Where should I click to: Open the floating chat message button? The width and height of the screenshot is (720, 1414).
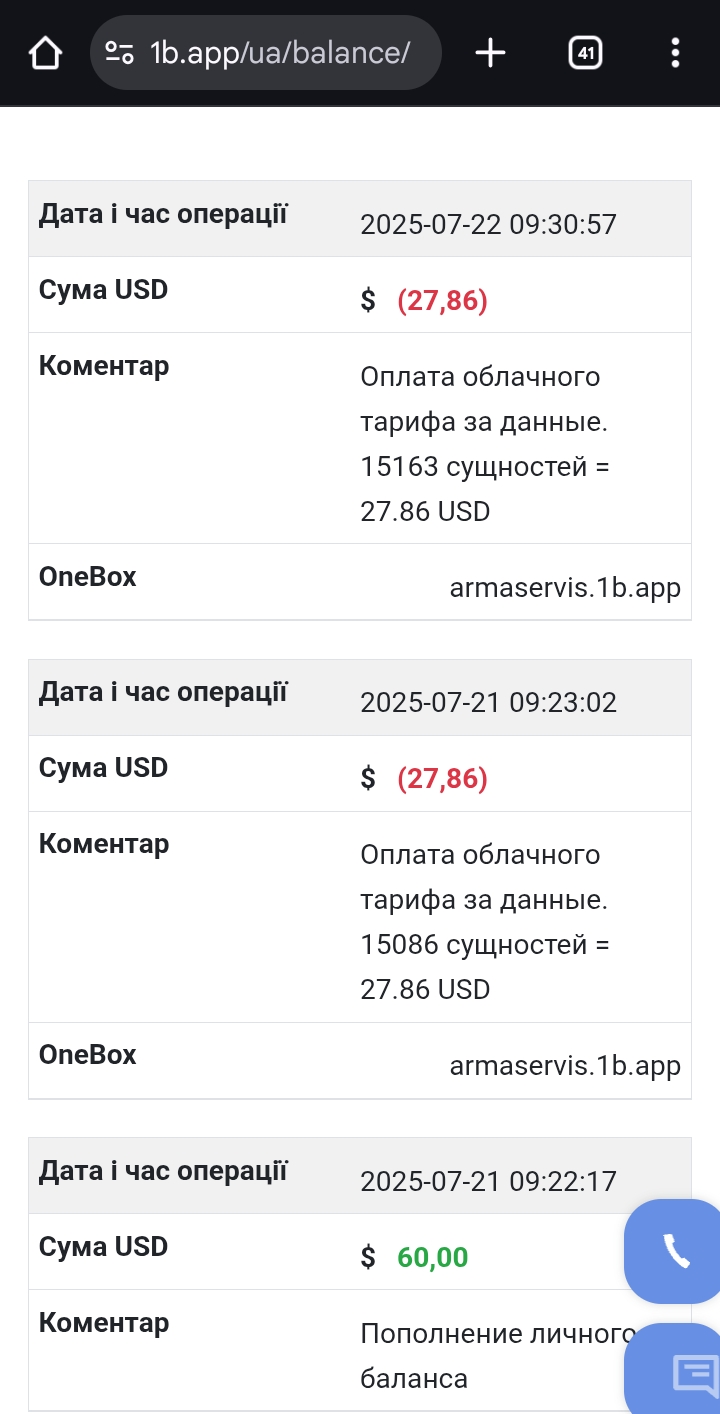pyautogui.click(x=678, y=1372)
